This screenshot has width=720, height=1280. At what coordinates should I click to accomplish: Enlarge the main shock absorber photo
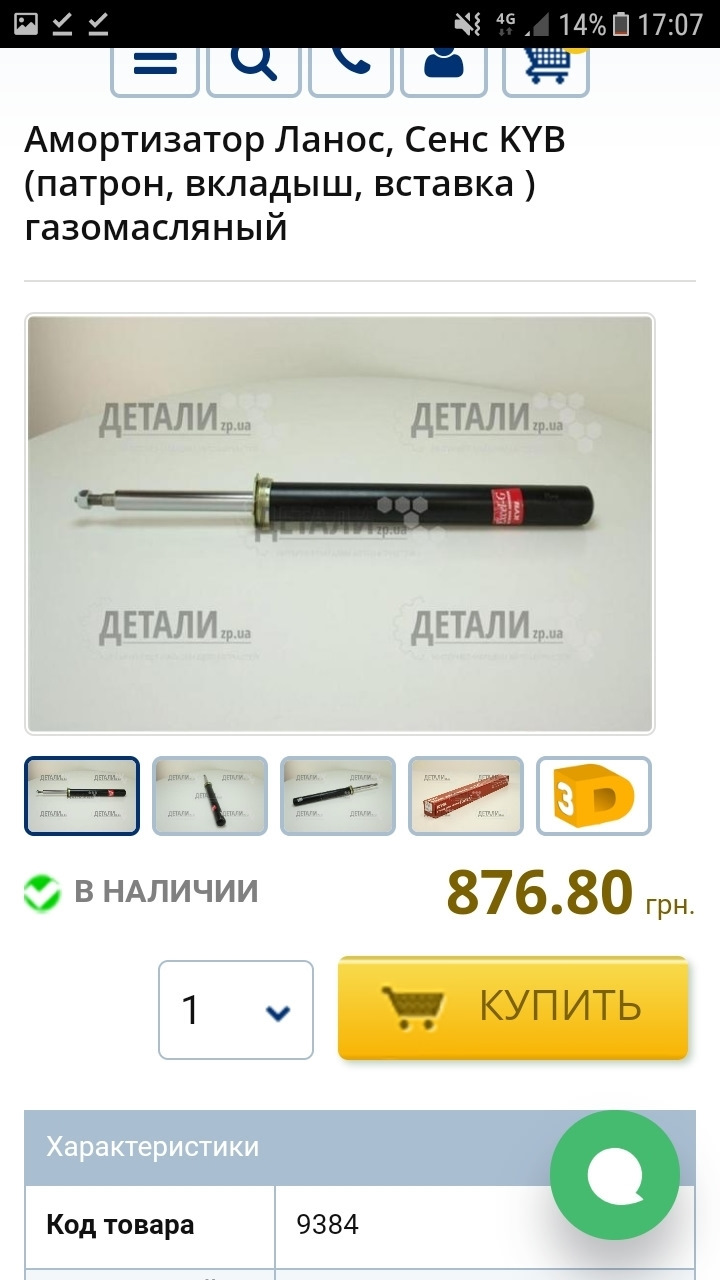coord(340,524)
